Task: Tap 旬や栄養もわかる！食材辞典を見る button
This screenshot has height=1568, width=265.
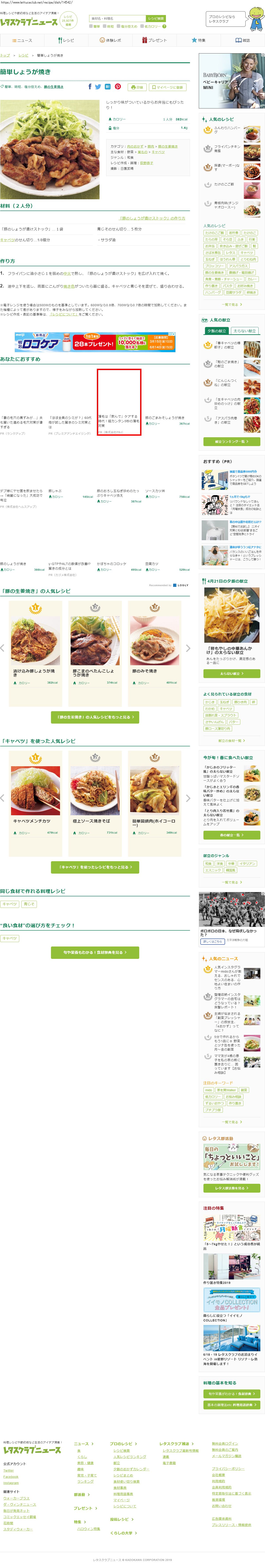Action: (95, 952)
